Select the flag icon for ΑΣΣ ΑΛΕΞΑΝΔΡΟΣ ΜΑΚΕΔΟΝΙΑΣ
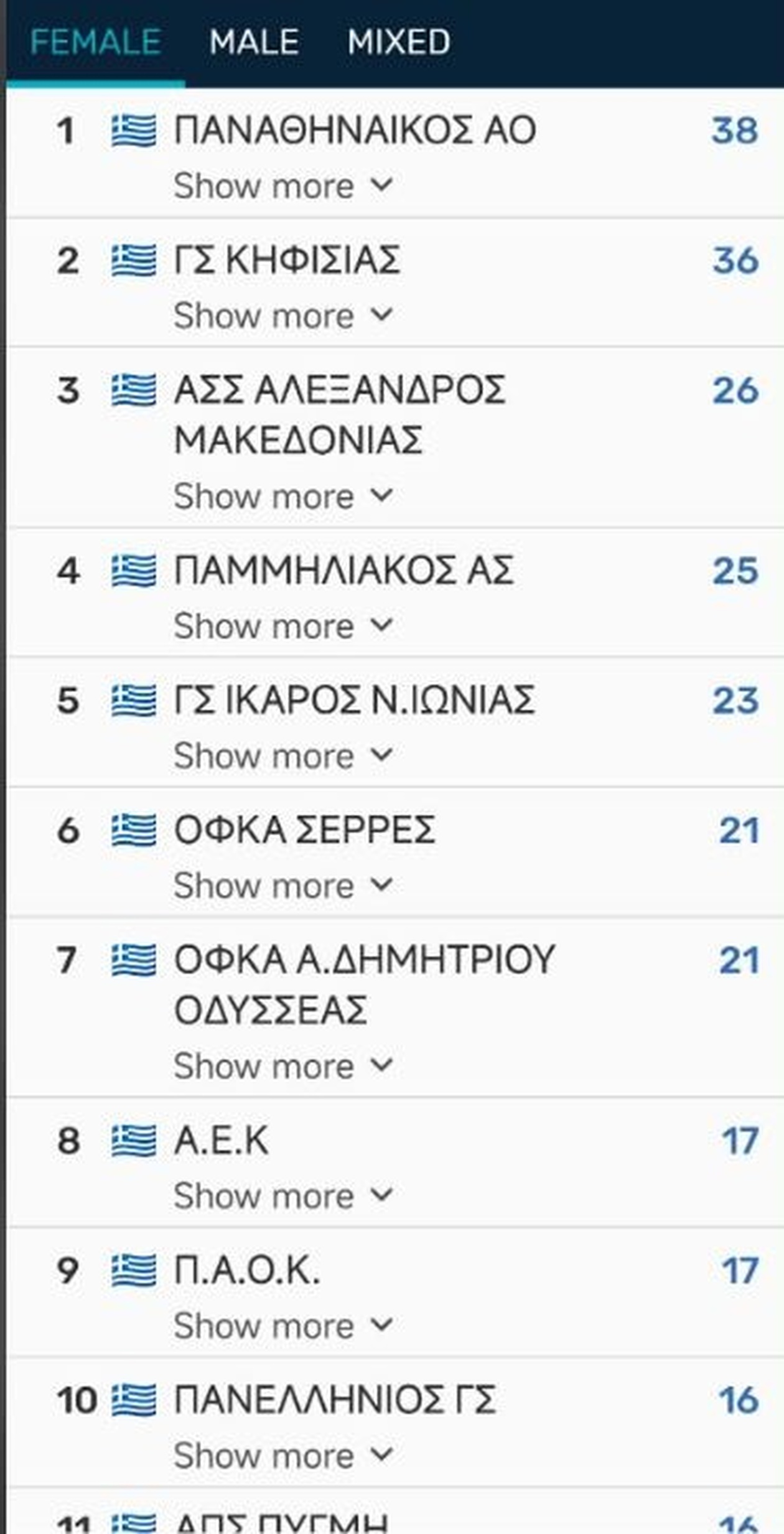Screen dimensions: 784x1534 tap(133, 390)
